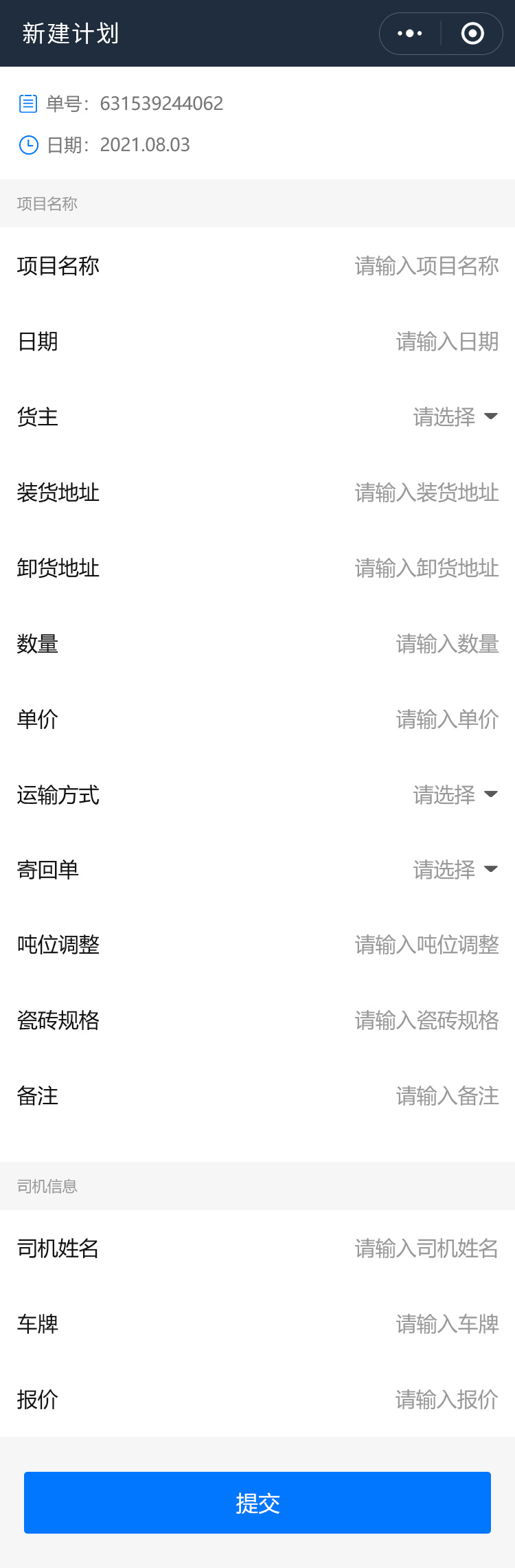The image size is (515, 1568).
Task: Open the 货主 dropdown selector
Action: point(455,417)
